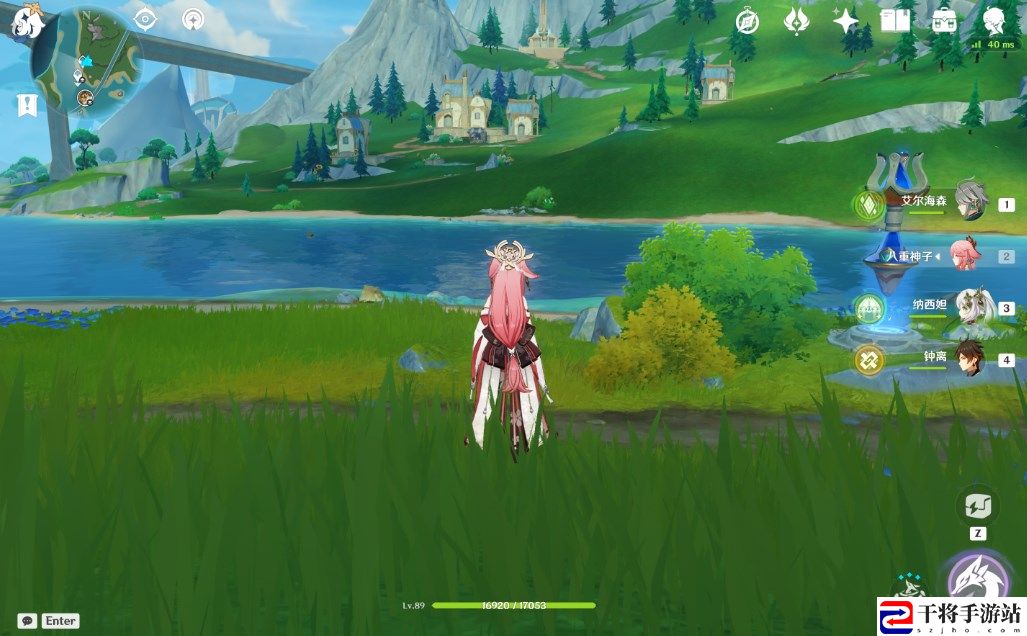1027x636 pixels.
Task: Open the wish star icon
Action: coord(846,20)
